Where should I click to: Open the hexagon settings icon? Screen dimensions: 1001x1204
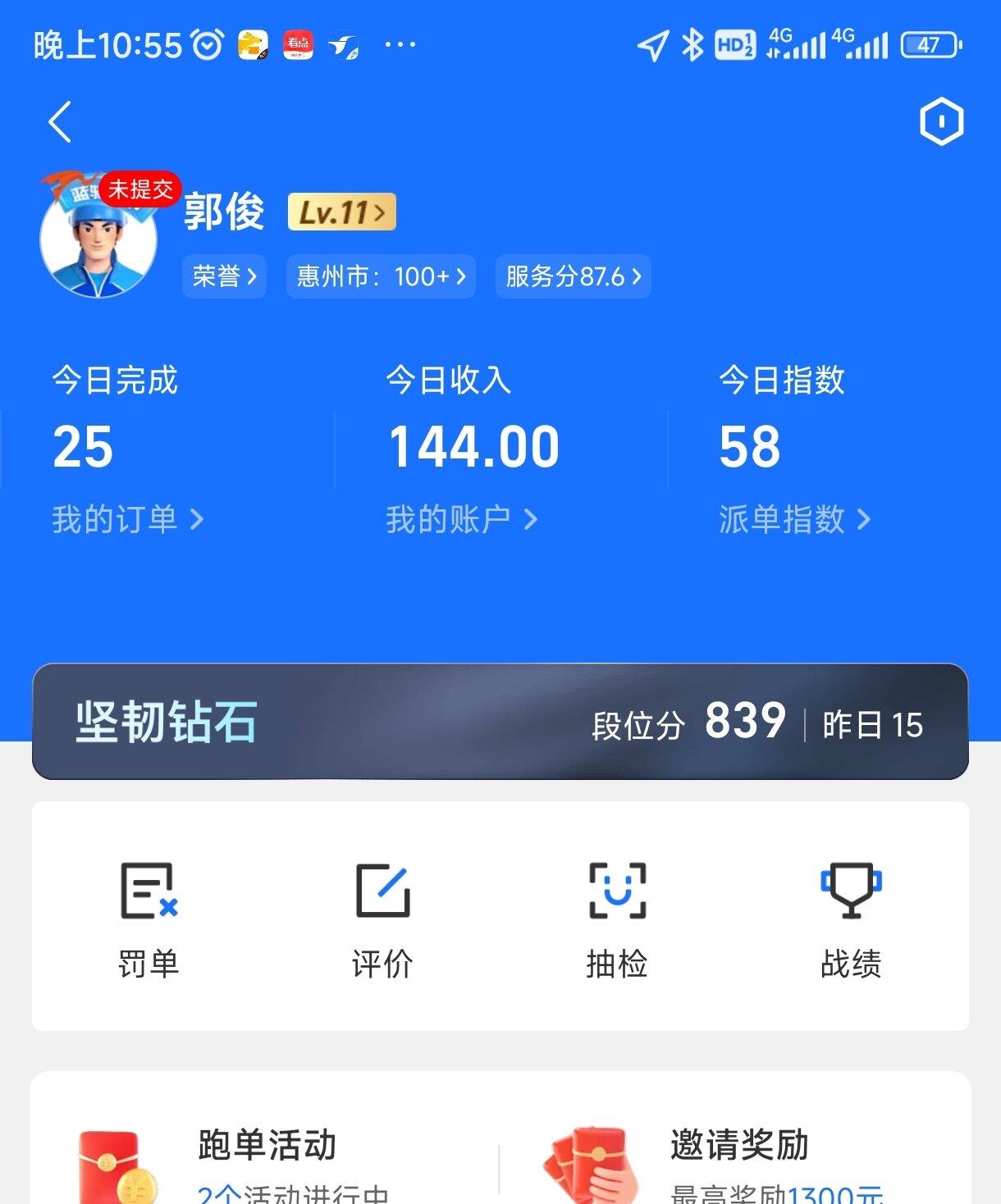point(940,122)
